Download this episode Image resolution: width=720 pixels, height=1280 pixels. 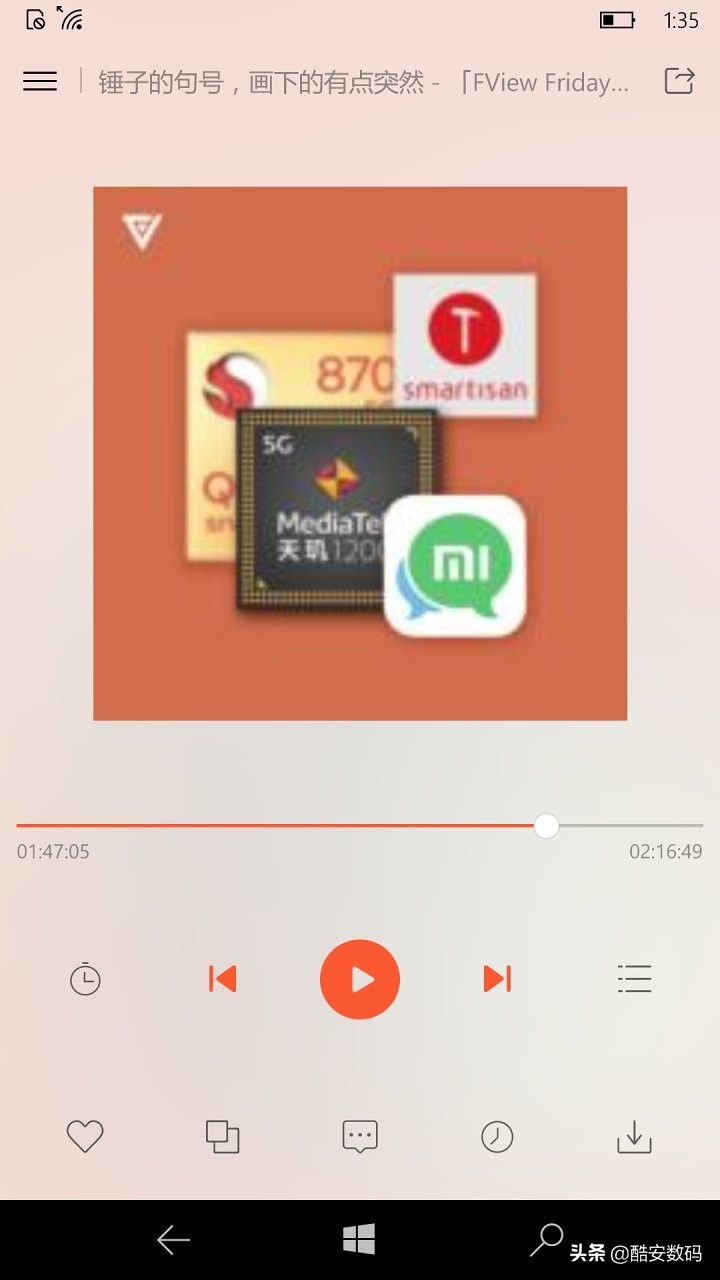pos(635,1136)
